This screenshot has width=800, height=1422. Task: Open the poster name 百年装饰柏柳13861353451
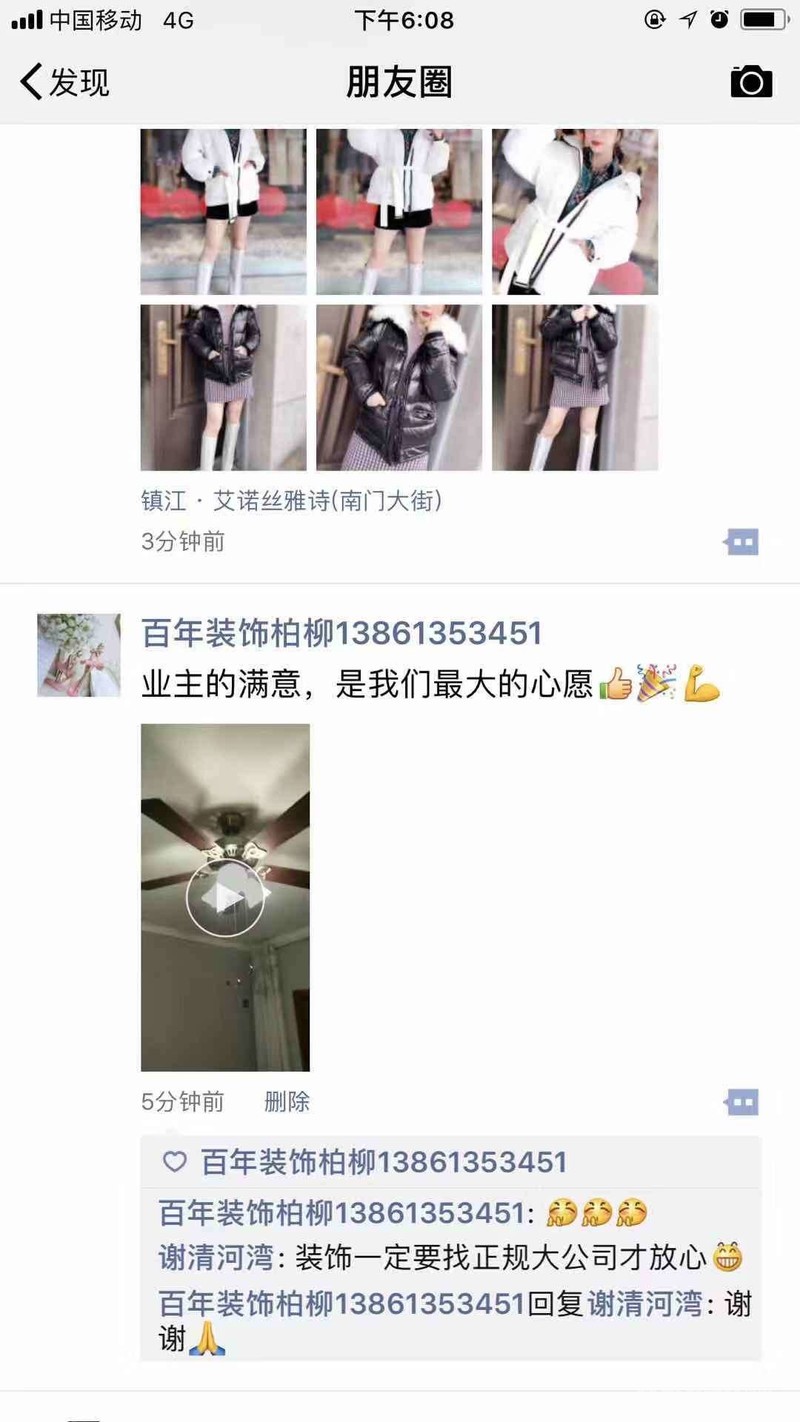[342, 633]
